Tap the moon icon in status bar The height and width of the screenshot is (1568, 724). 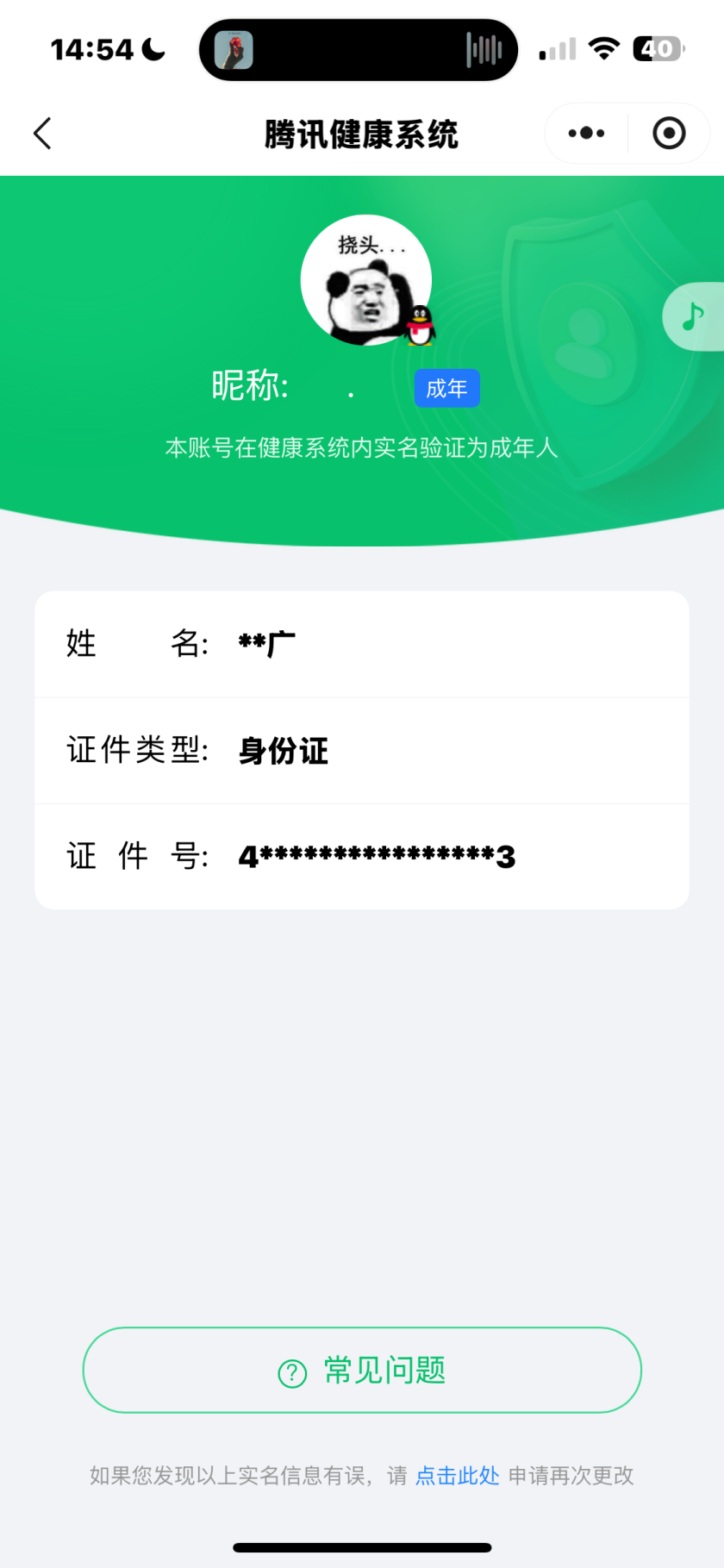point(153,49)
